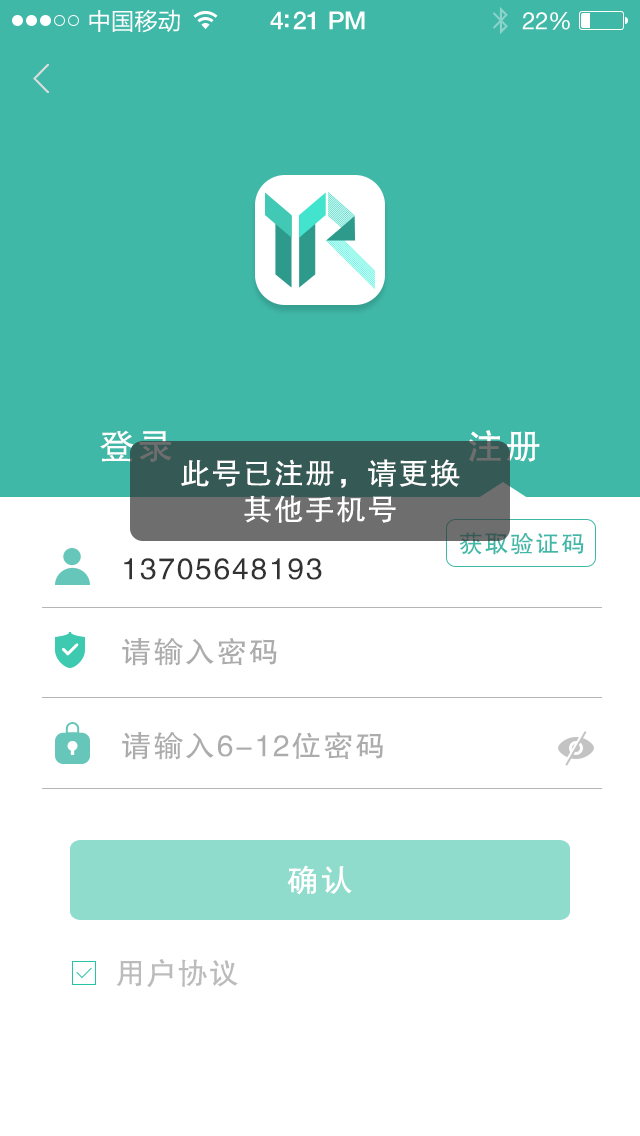
Task: Tap the 确认 button
Action: [320, 880]
